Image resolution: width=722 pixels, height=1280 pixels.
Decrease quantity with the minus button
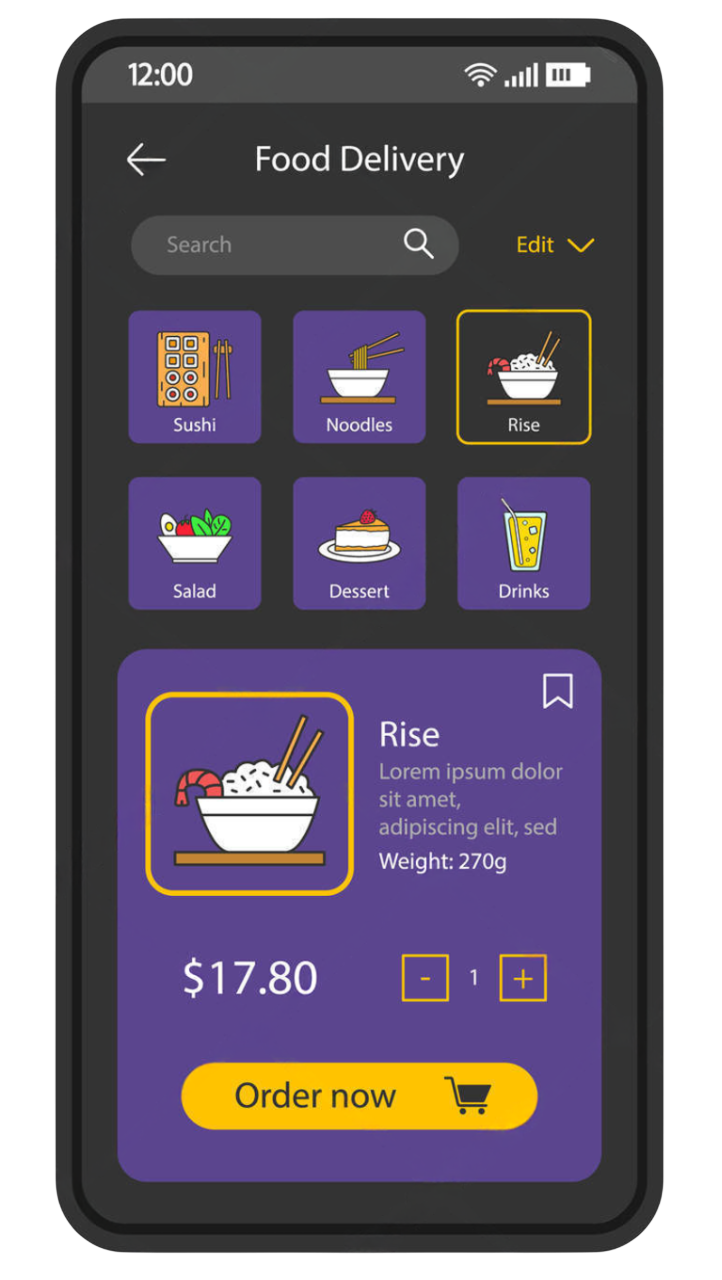pos(425,978)
